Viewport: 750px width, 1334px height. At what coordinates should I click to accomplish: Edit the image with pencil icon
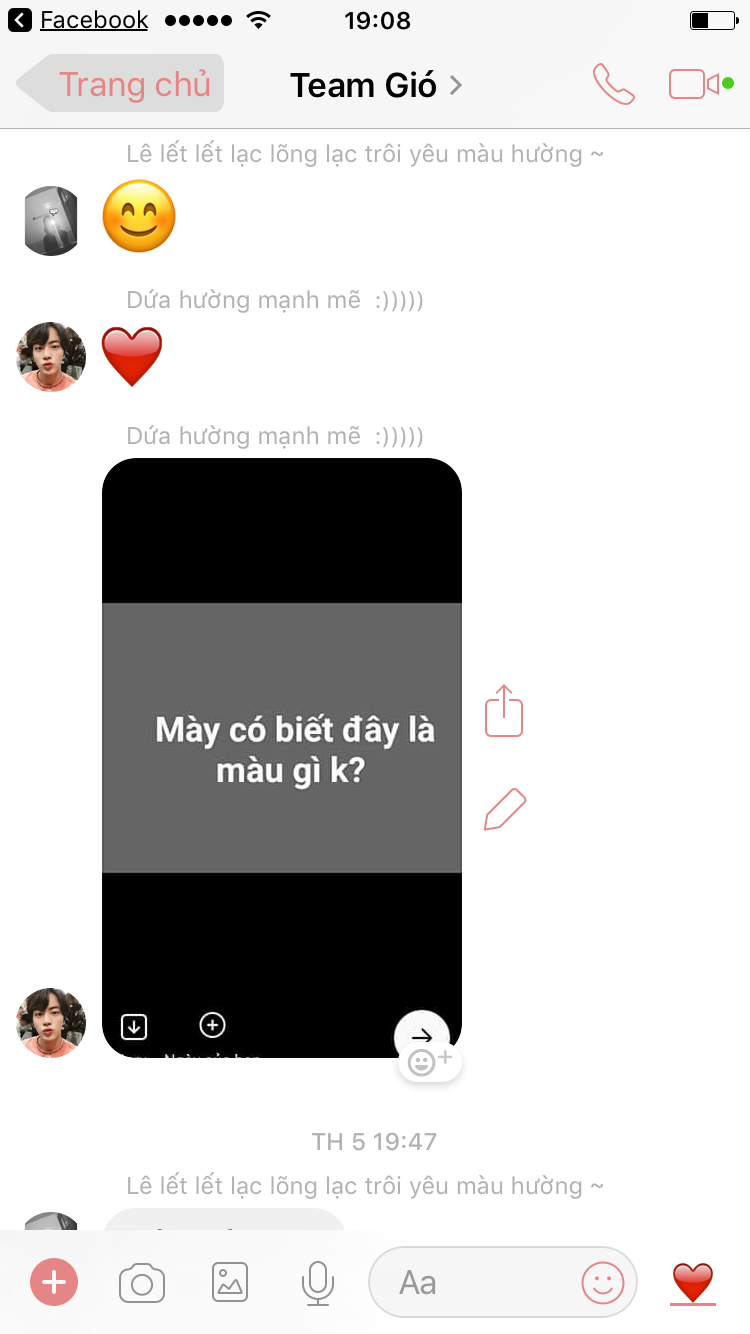click(x=504, y=809)
